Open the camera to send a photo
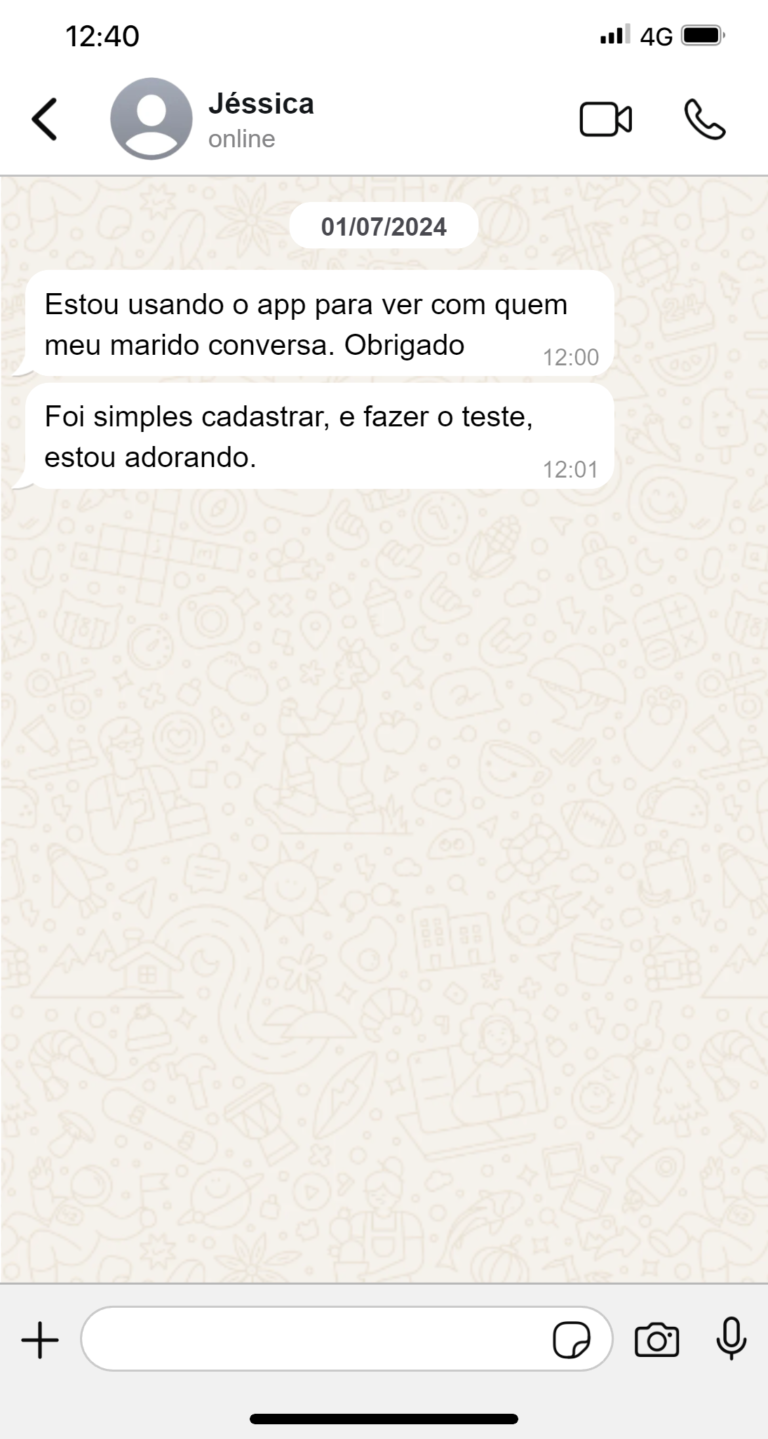Screen dimensions: 768x1439 pyautogui.click(x=657, y=1339)
